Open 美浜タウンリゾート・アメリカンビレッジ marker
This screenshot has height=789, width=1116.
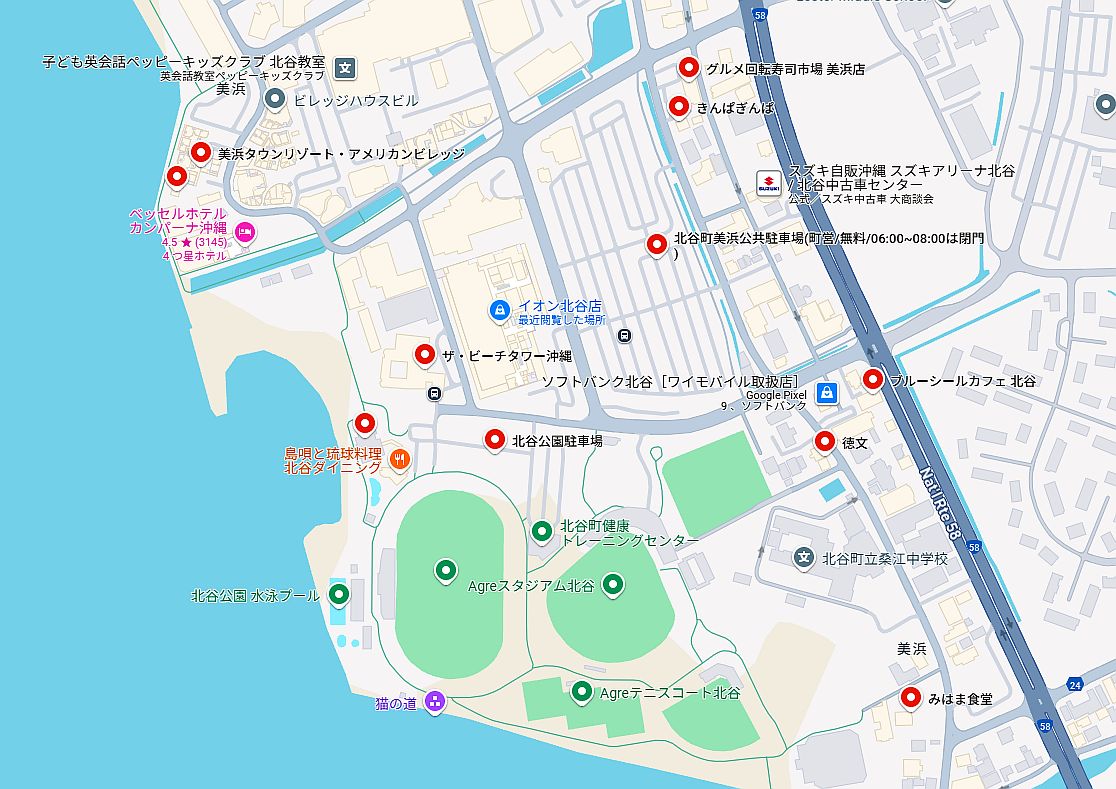201,153
